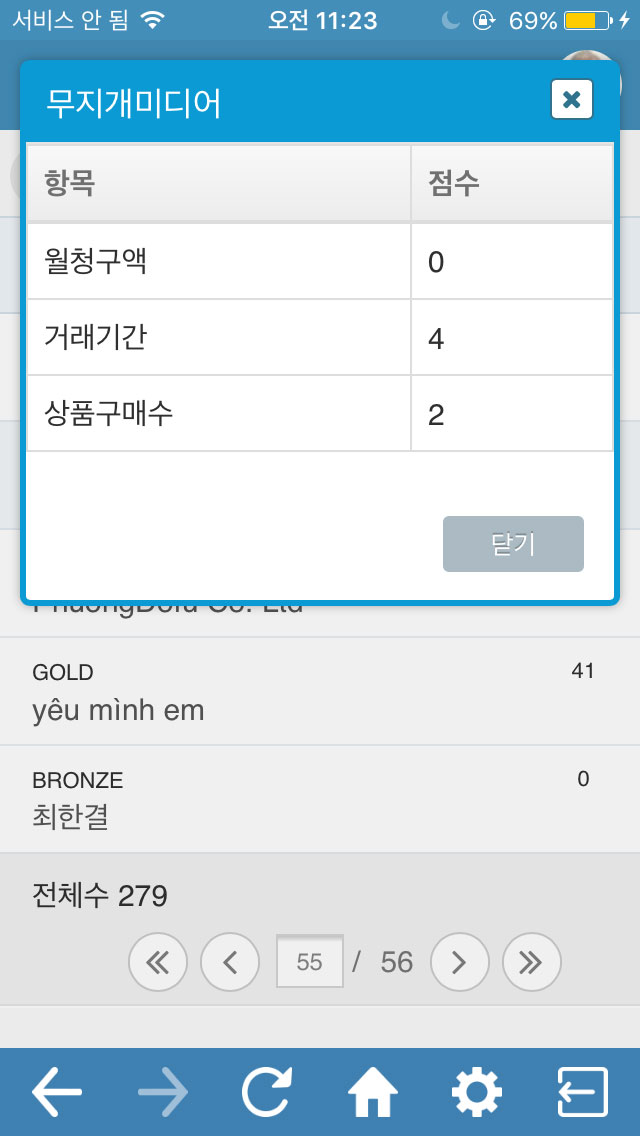Reload the page with the refresh icon
Screen dimensions: 640x1136
pyautogui.click(x=267, y=1092)
